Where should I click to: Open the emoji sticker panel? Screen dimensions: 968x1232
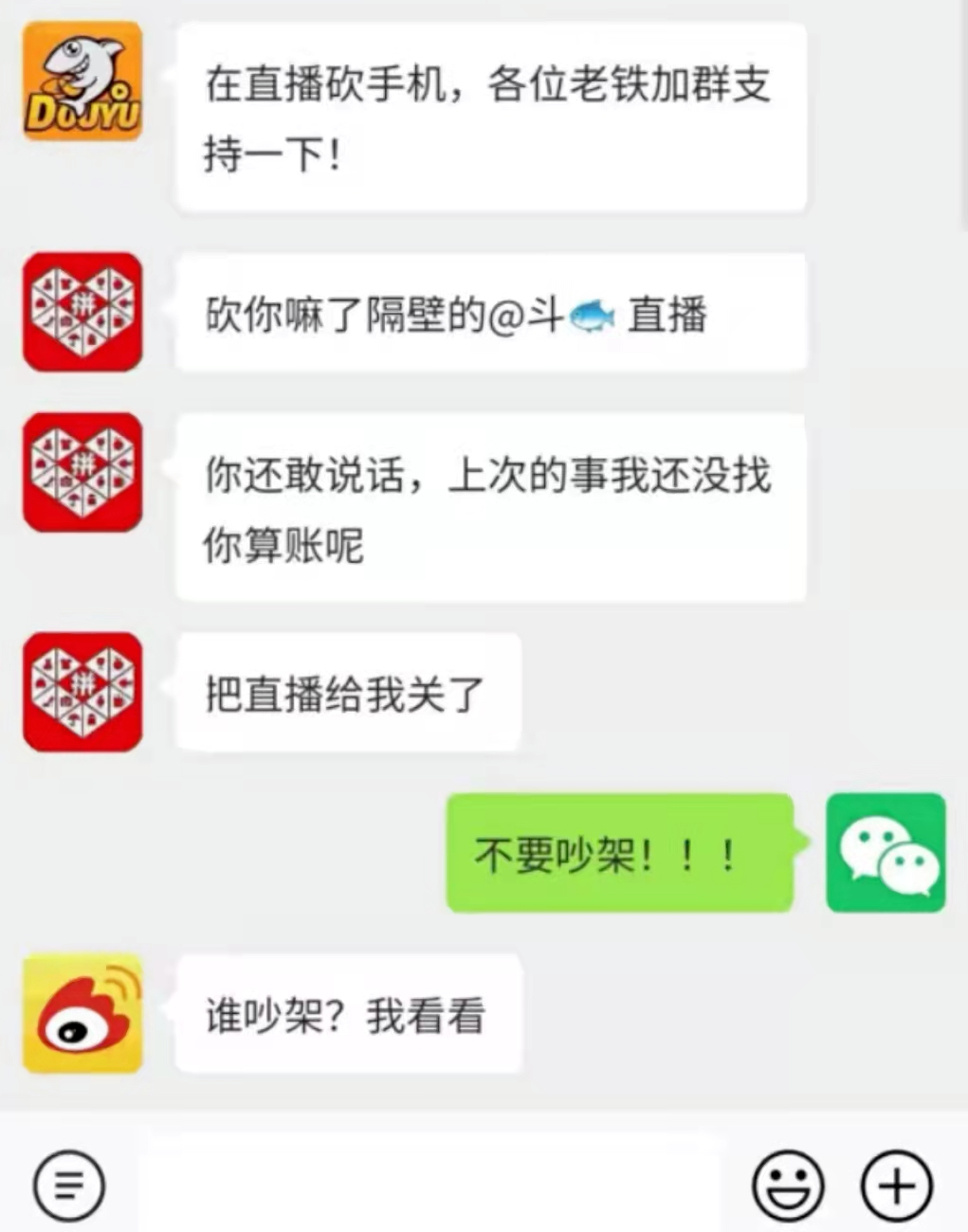click(x=787, y=1185)
